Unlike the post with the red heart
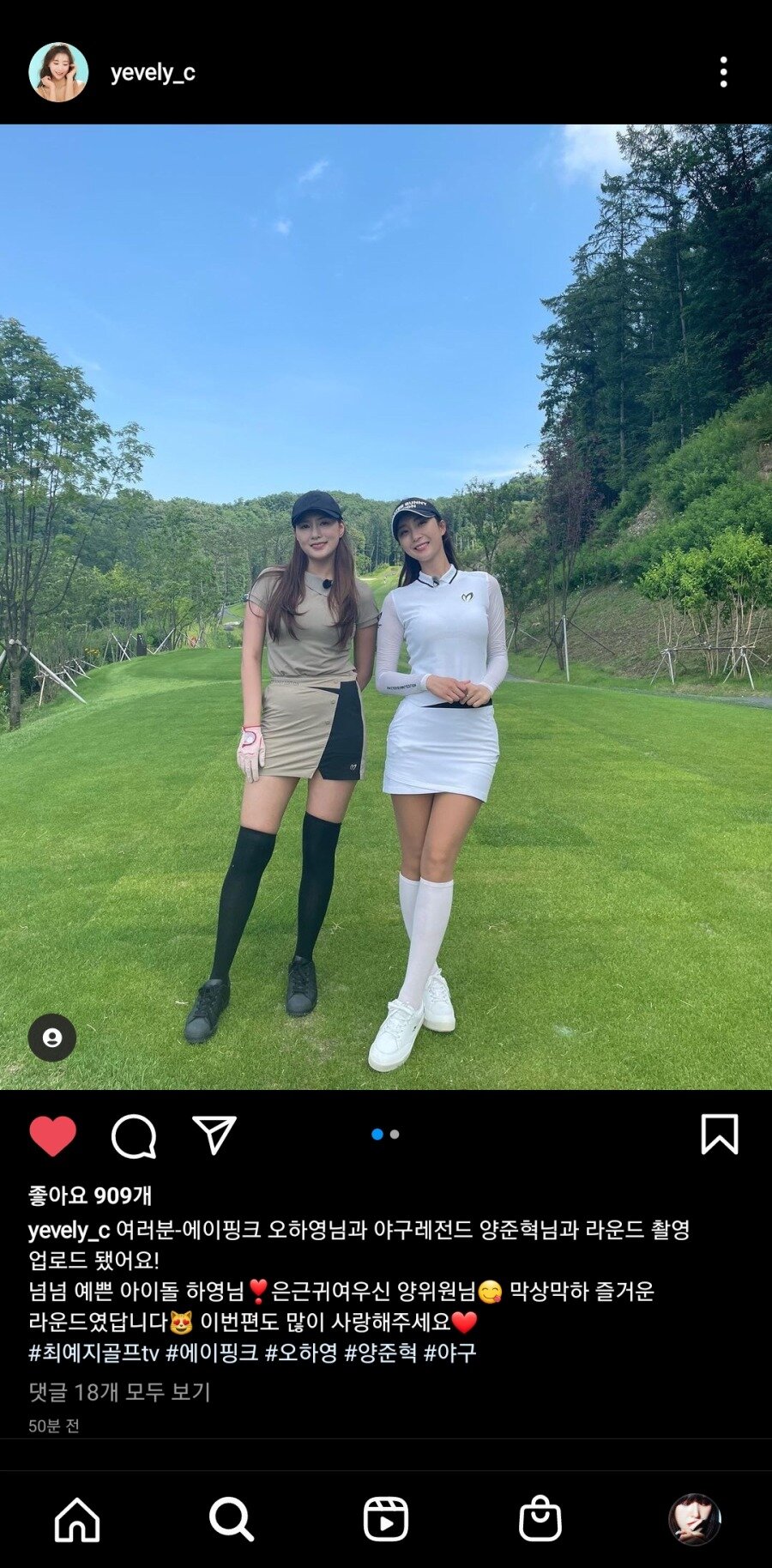 tap(53, 1135)
